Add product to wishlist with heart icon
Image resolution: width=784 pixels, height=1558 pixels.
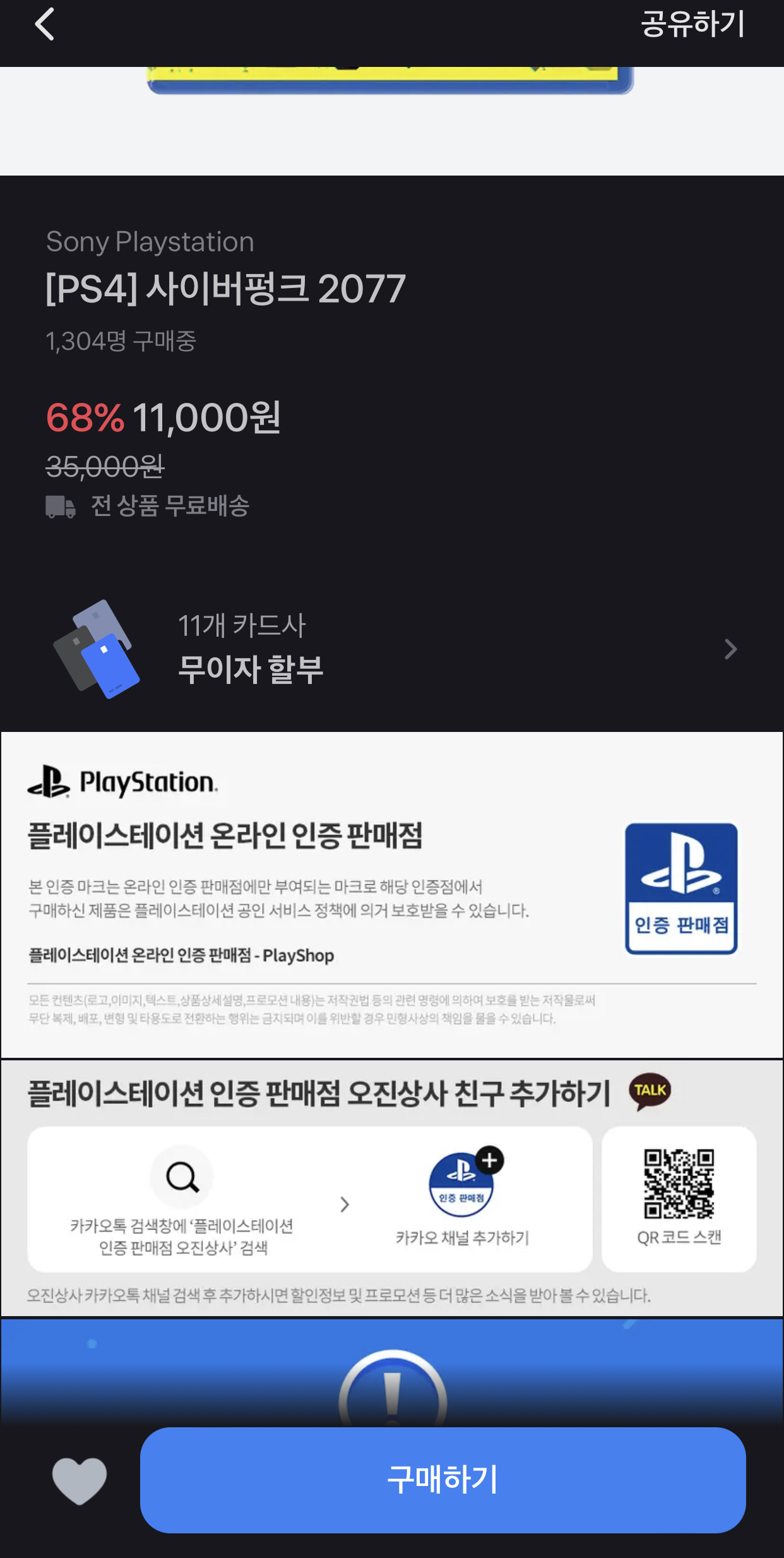[x=80, y=1480]
